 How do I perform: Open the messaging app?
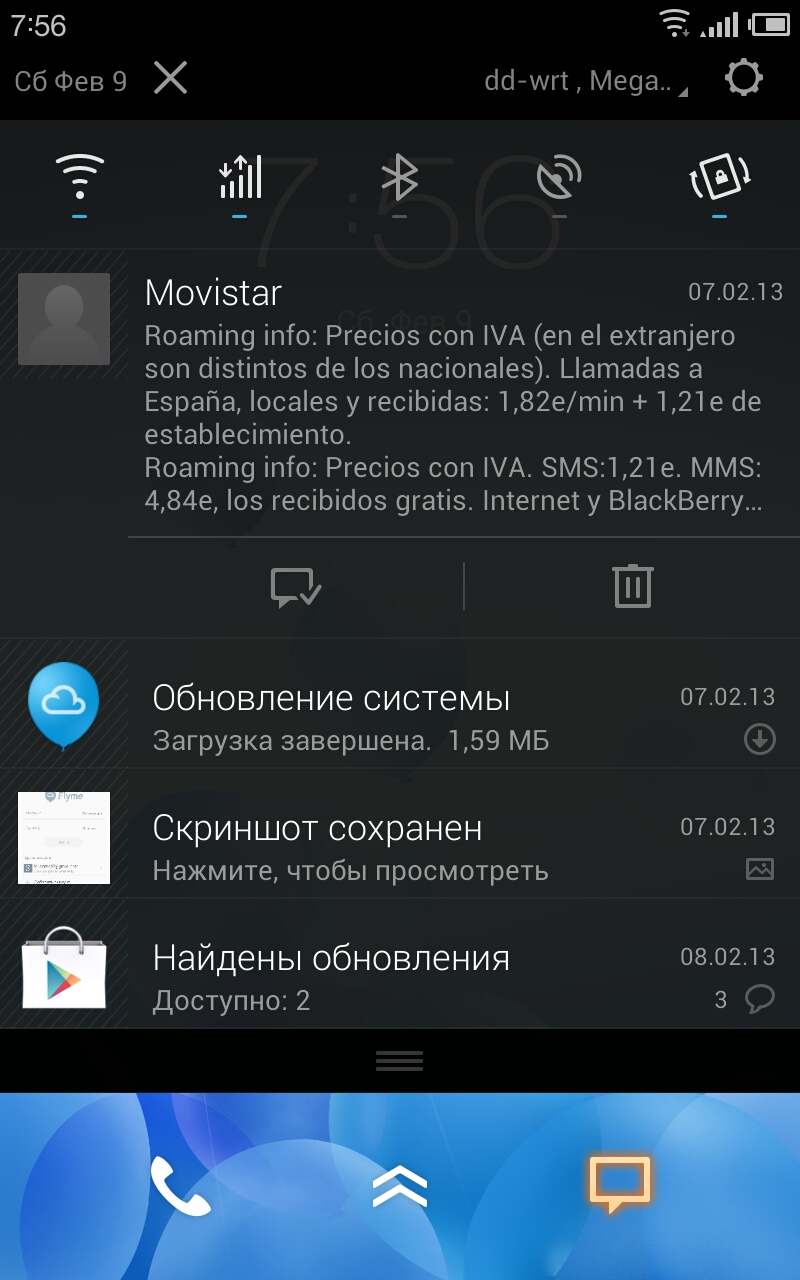[619, 1185]
